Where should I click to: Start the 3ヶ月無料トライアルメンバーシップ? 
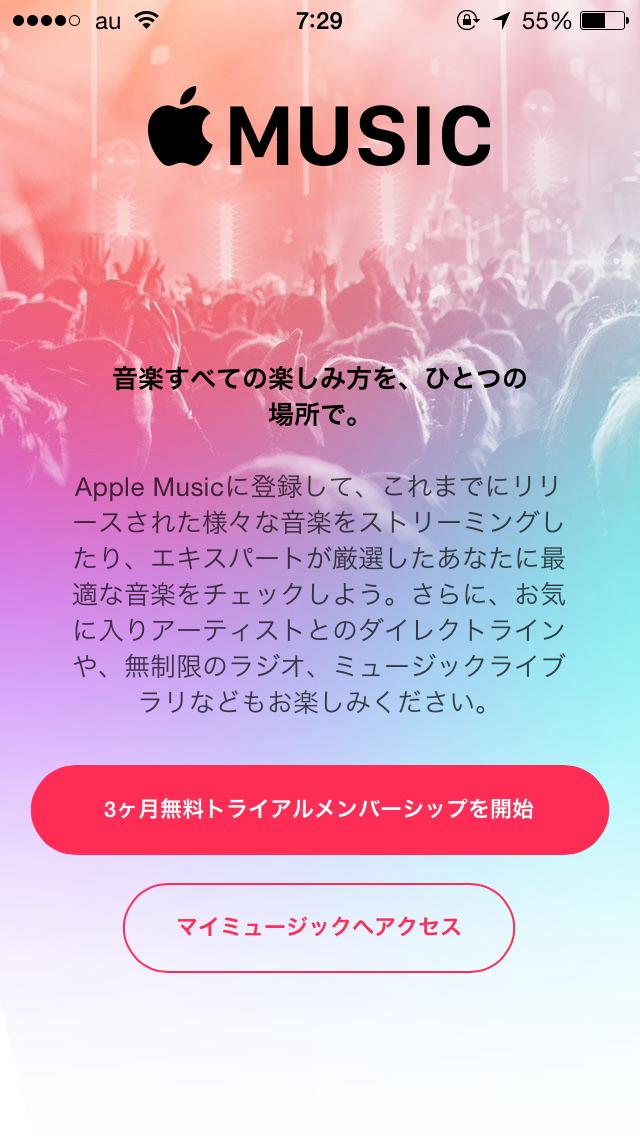[319, 809]
